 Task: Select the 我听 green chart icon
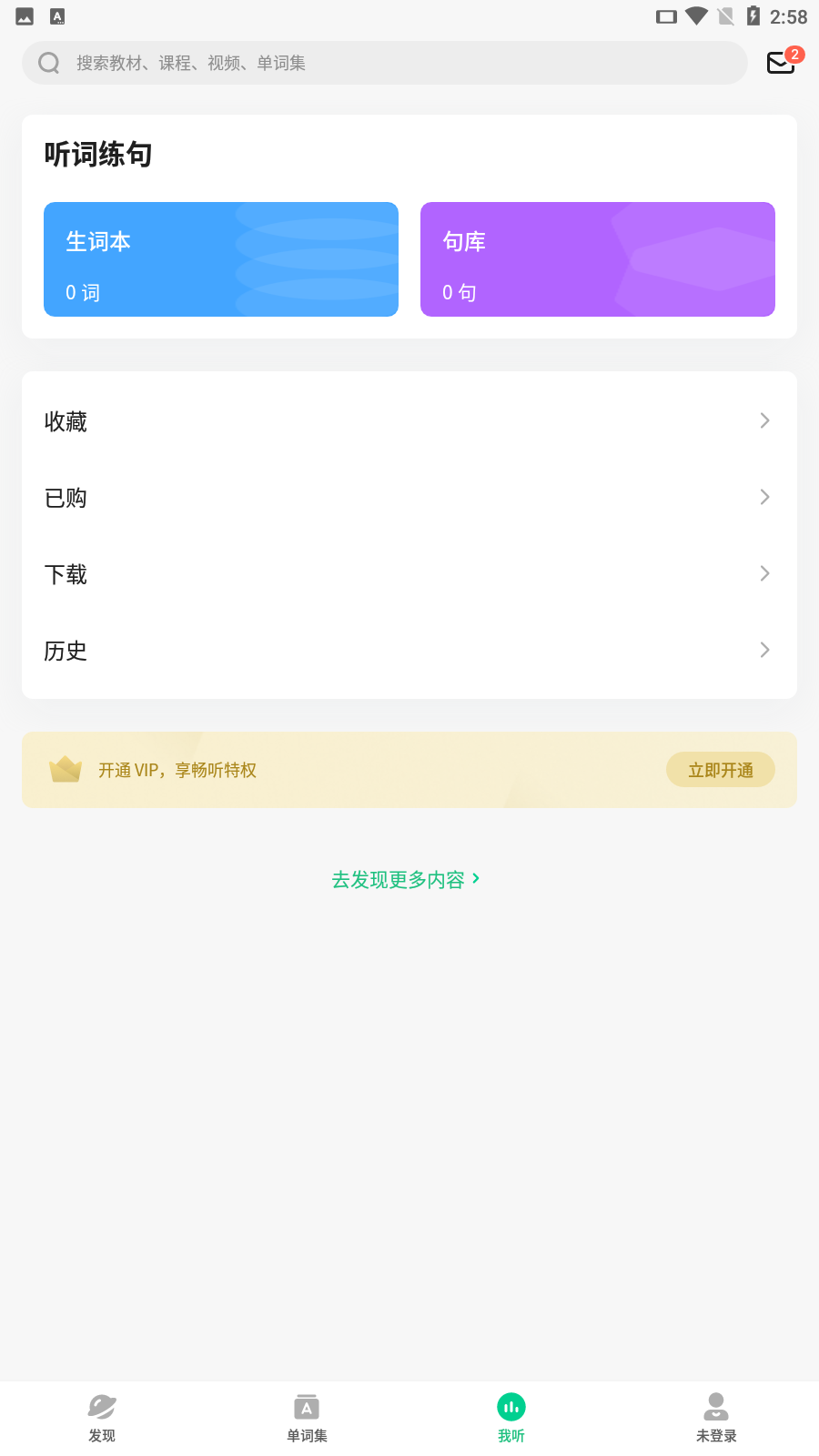point(511,1406)
